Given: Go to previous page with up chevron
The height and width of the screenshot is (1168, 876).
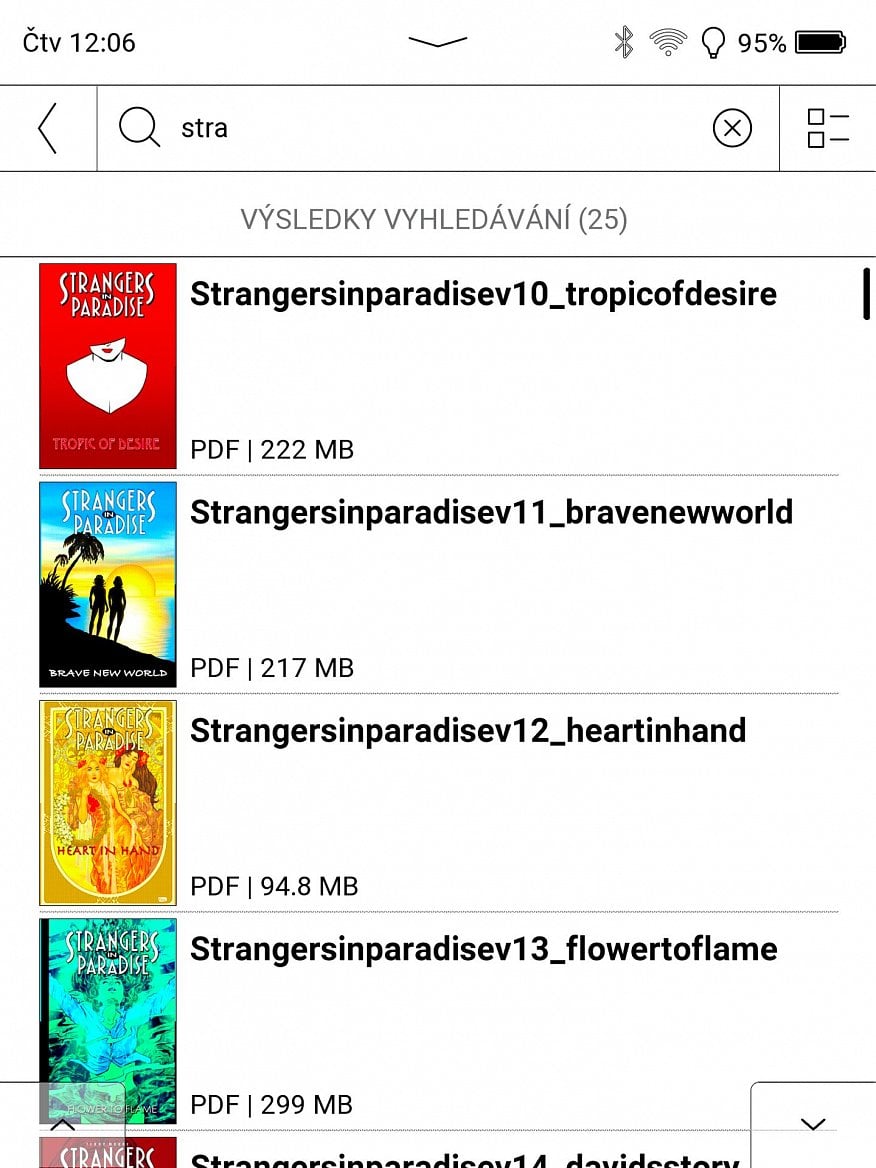Looking at the screenshot, I should click(62, 1125).
